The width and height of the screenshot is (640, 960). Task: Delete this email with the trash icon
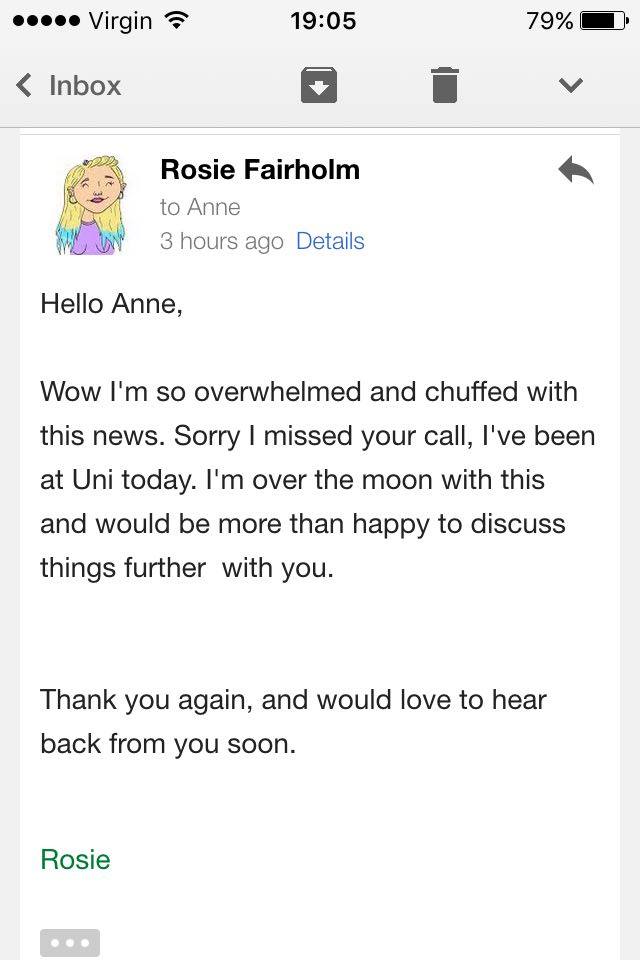click(x=445, y=85)
